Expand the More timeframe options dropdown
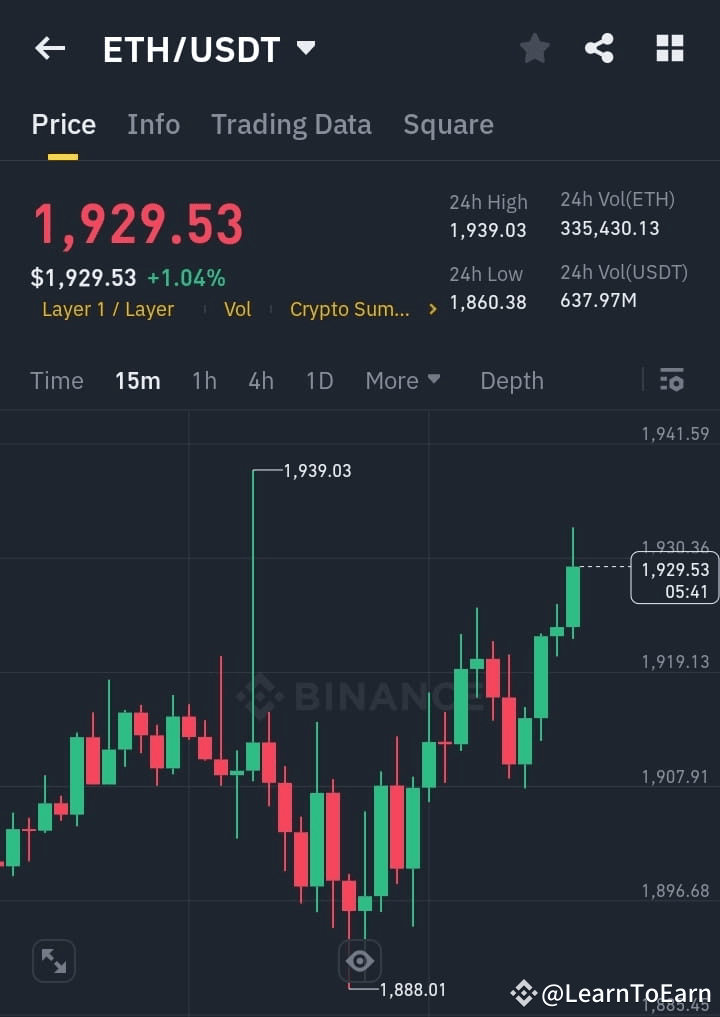Viewport: 720px width, 1017px height. (x=402, y=380)
